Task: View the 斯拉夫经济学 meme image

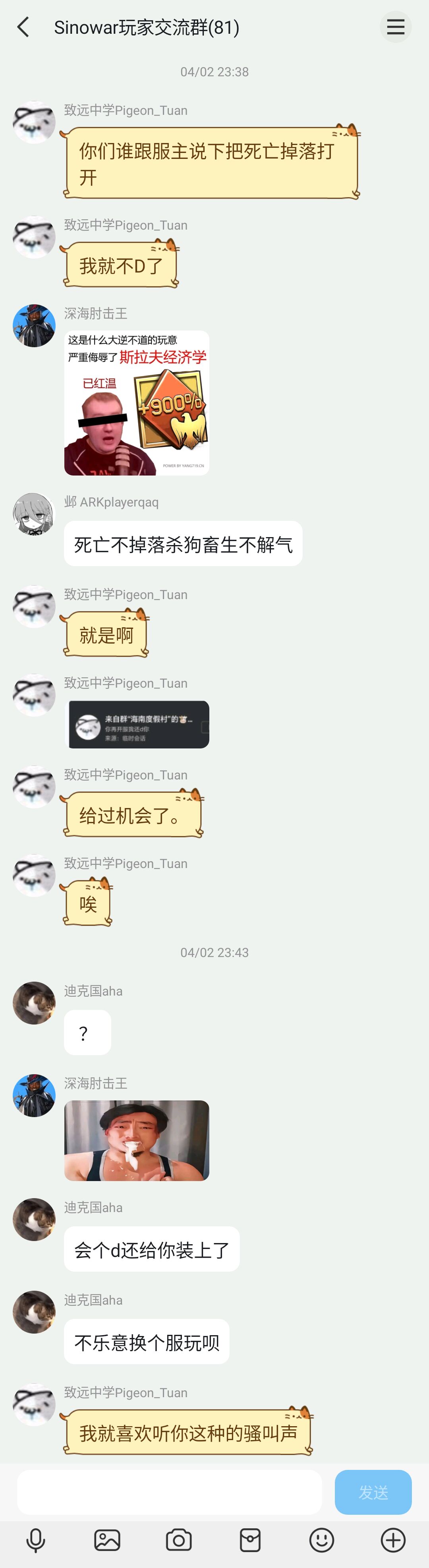Action: click(137, 402)
